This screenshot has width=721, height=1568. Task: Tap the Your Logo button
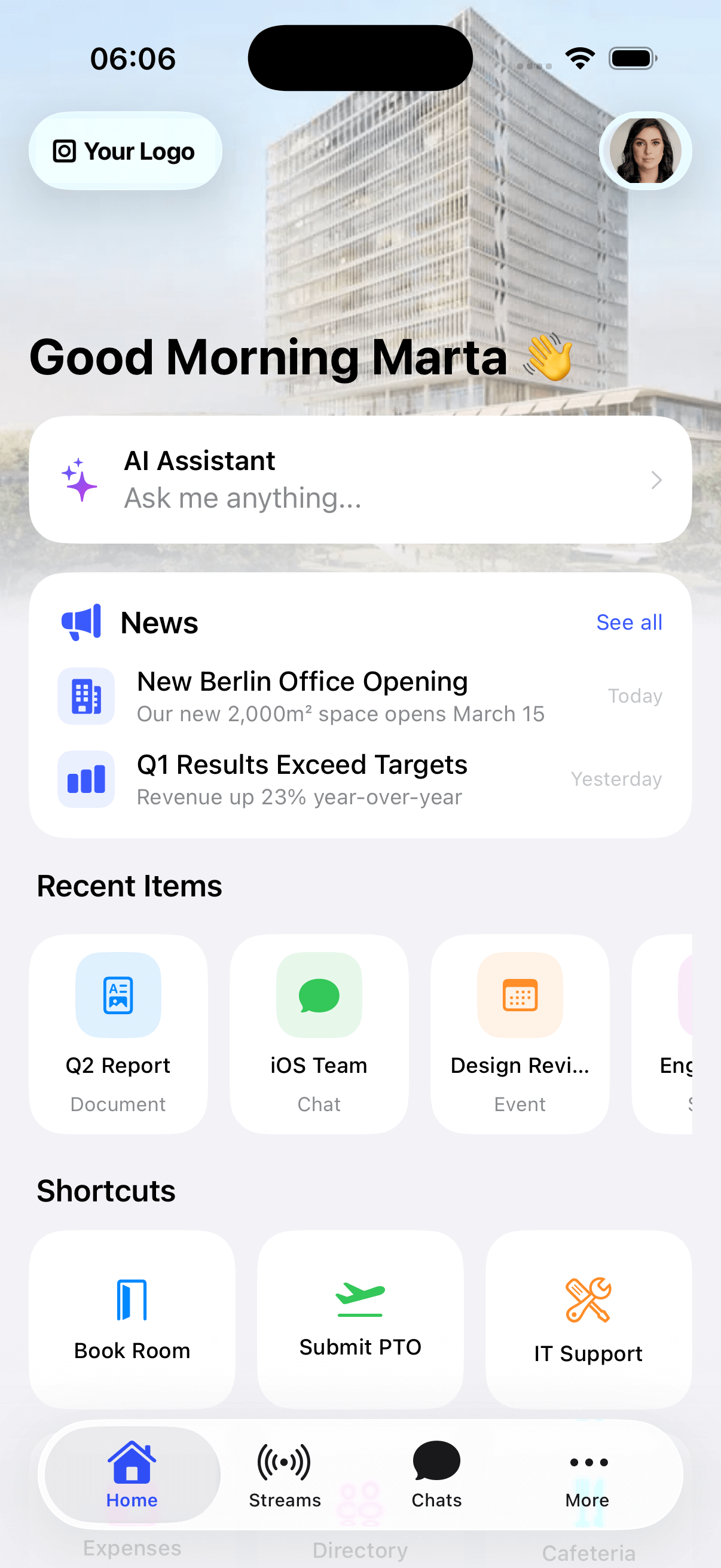point(126,151)
